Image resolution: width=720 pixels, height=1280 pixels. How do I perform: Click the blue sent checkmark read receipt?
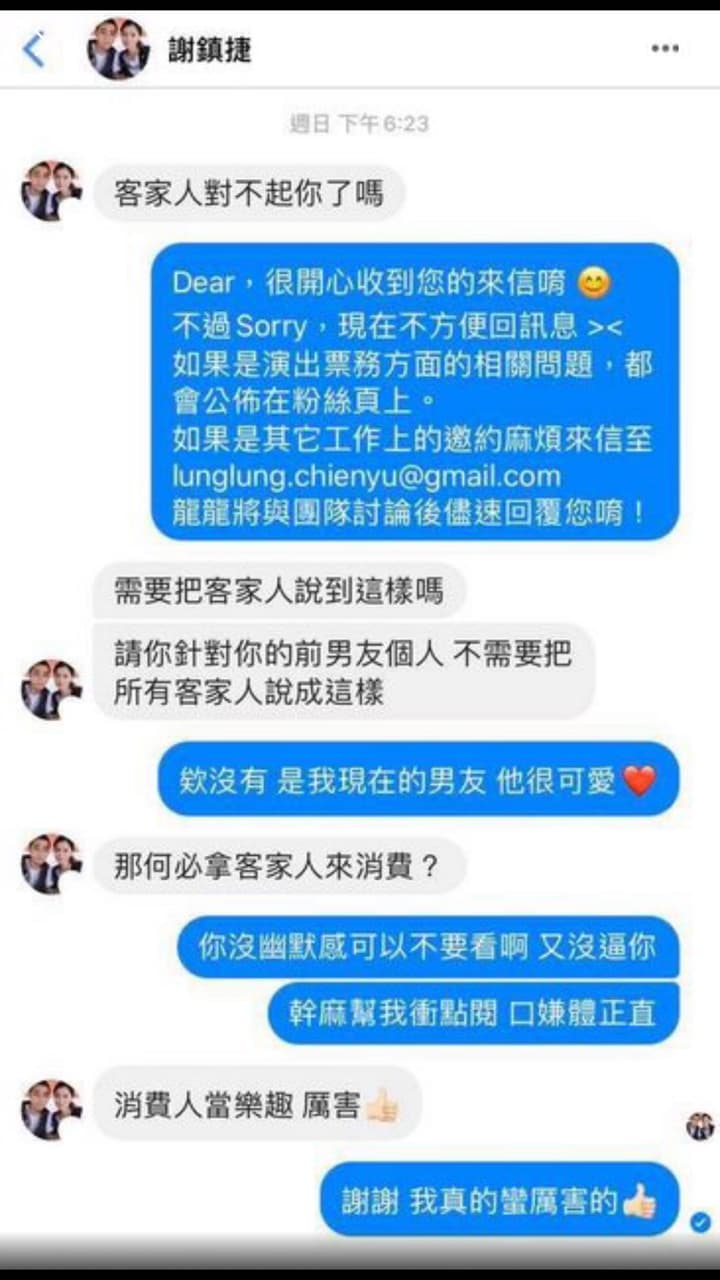700,1220
